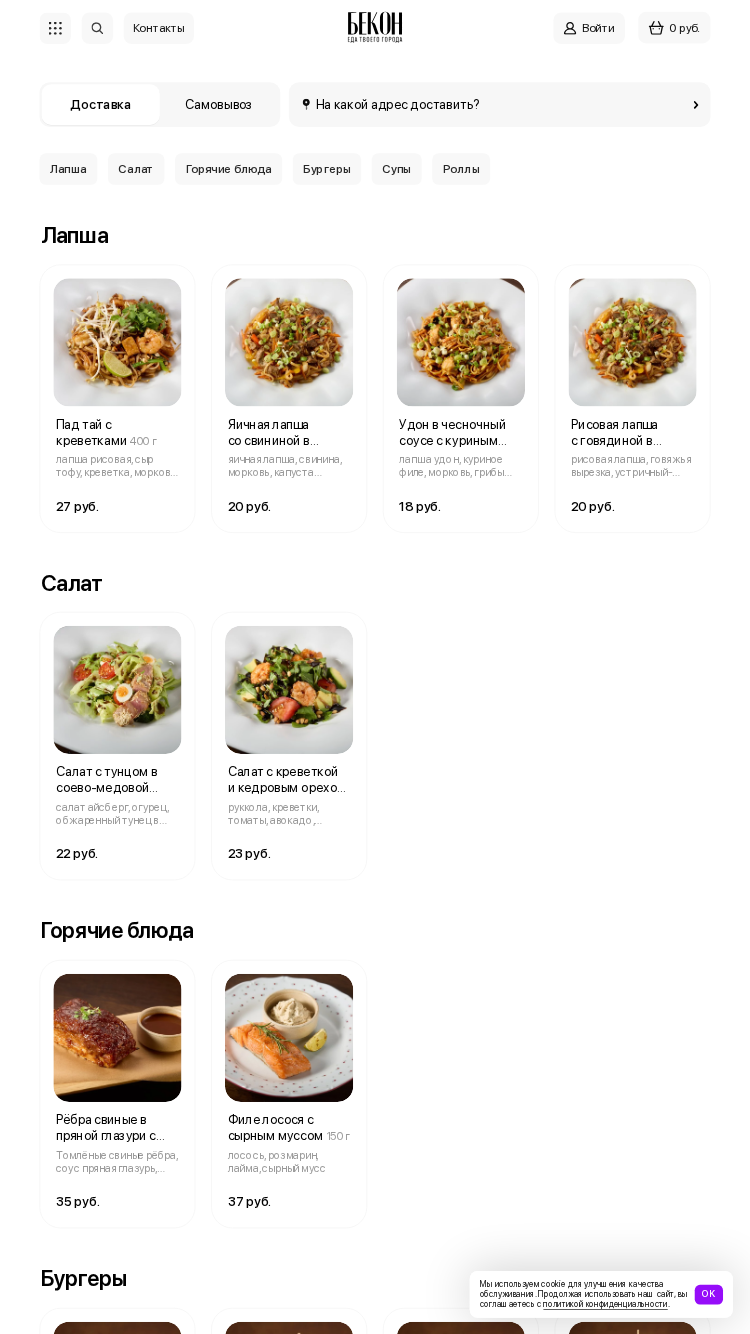The height and width of the screenshot is (1334, 750).
Task: Open the Пад тай с креветками card
Action: pyautogui.click(x=117, y=399)
